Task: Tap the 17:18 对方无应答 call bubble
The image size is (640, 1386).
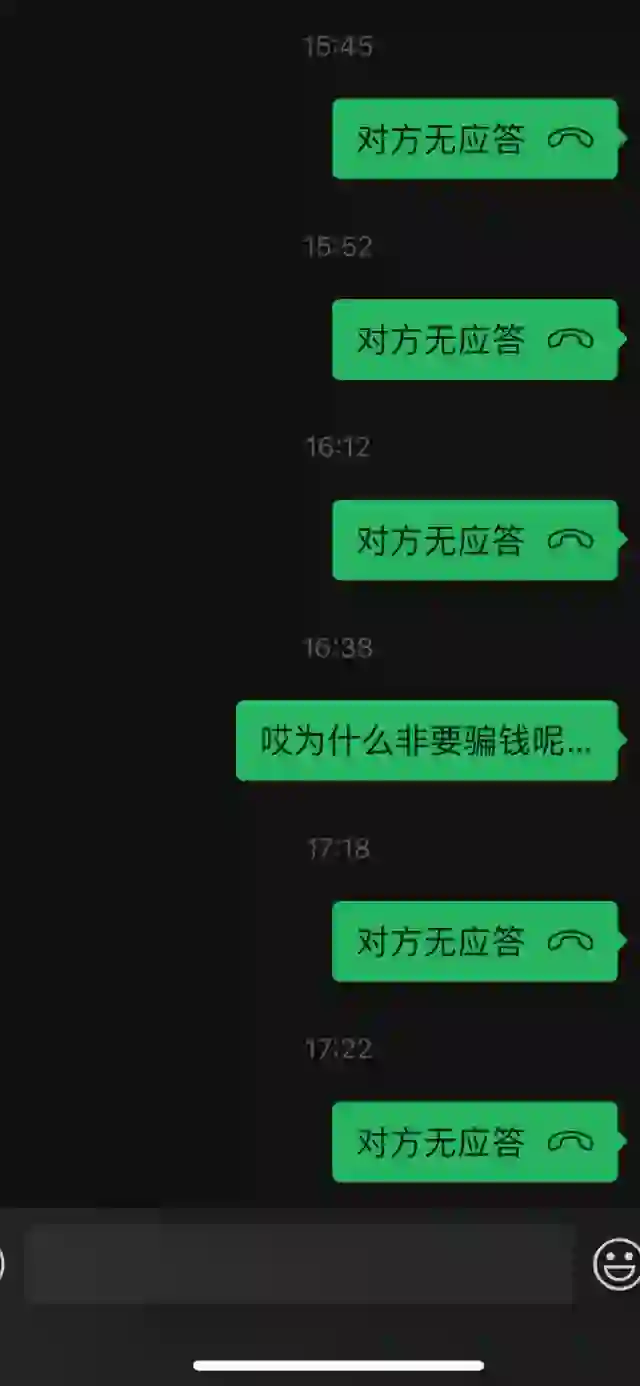Action: tap(475, 941)
